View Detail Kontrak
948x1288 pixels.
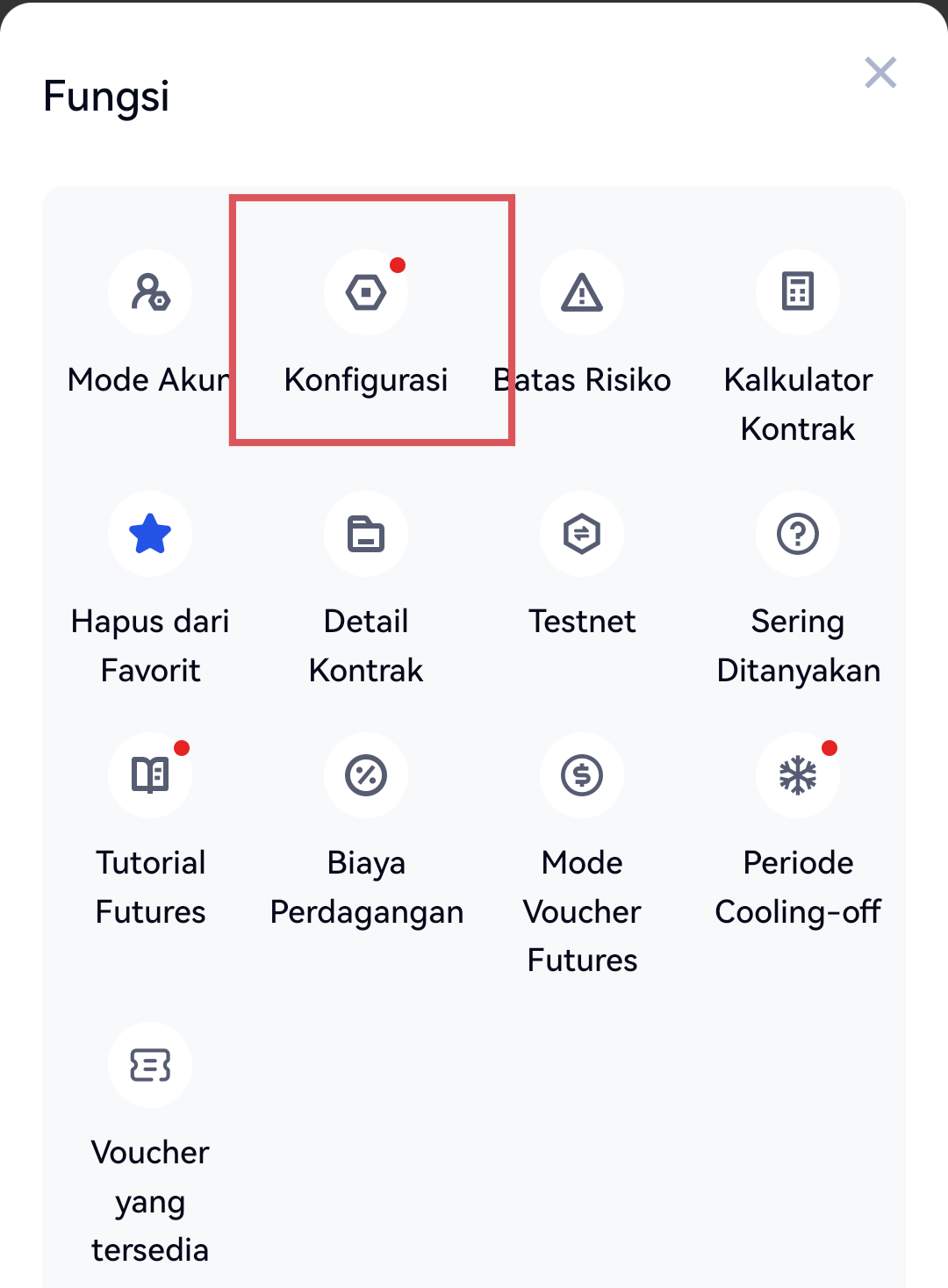366,535
